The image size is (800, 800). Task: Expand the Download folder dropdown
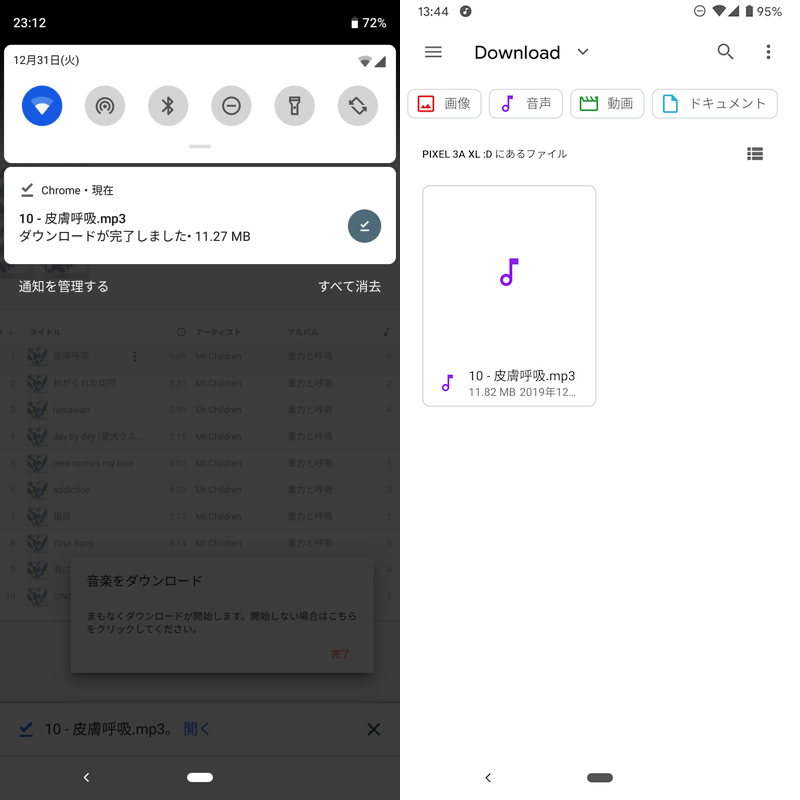pyautogui.click(x=583, y=52)
